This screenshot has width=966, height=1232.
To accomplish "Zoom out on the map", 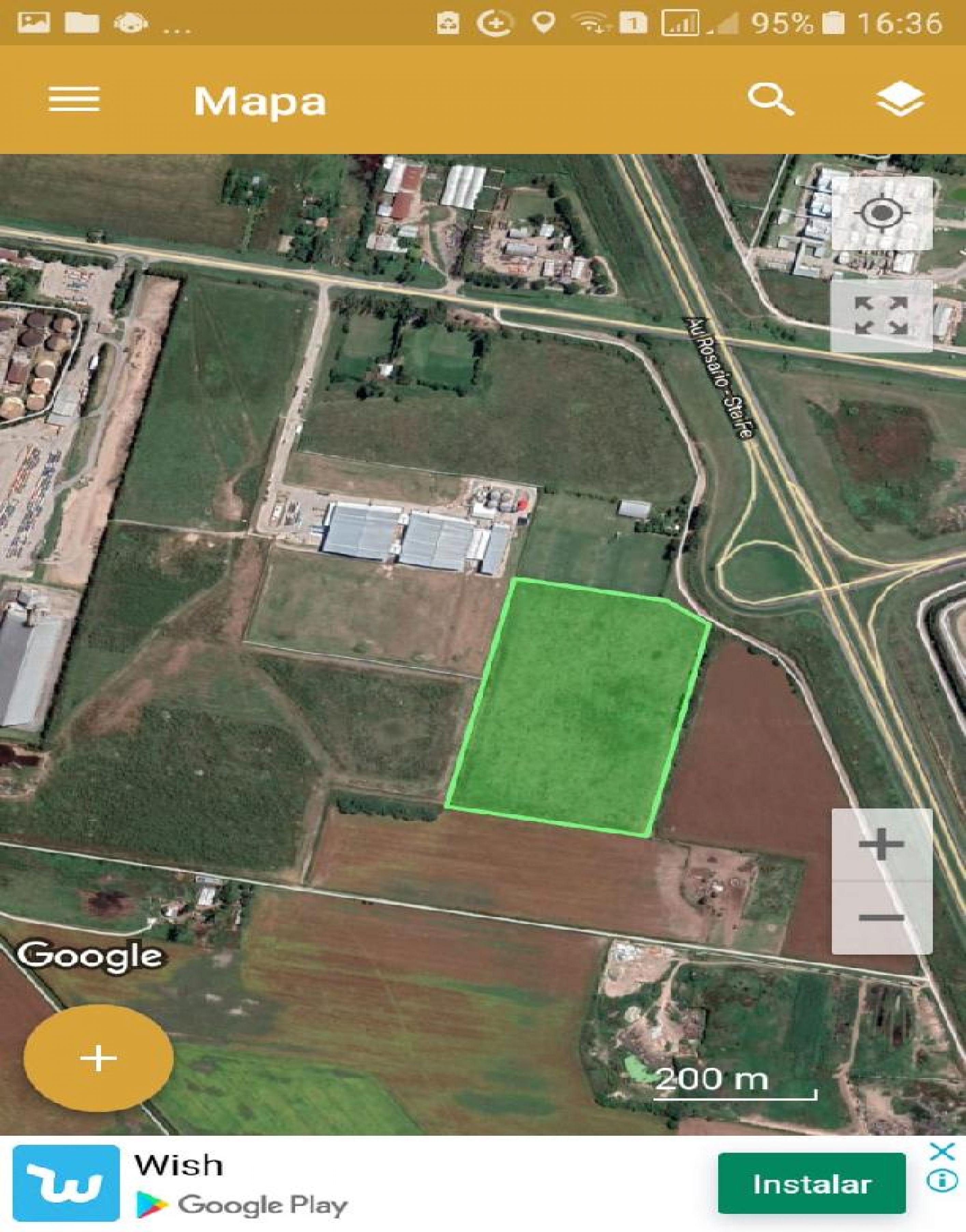I will [881, 917].
